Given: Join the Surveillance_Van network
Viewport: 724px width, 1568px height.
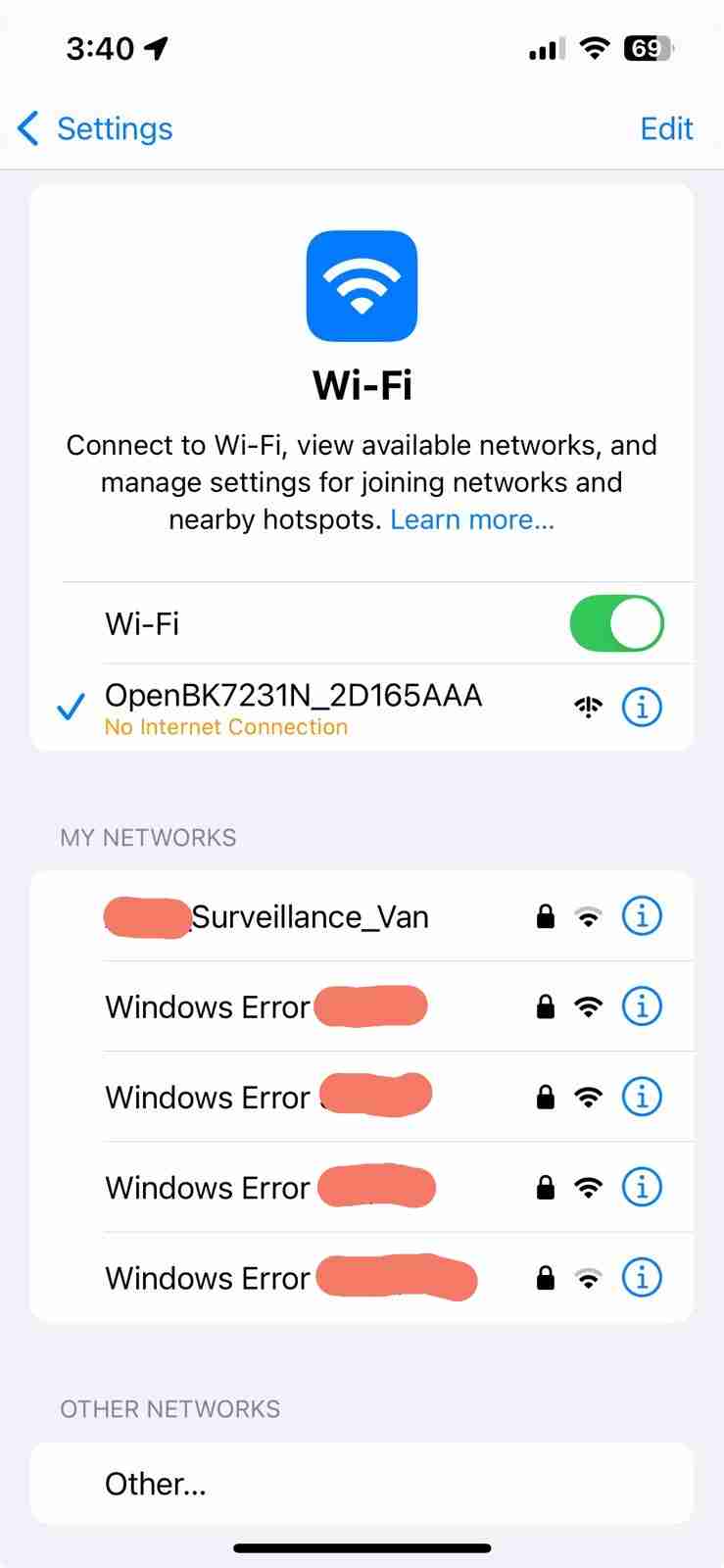Looking at the screenshot, I should coord(310,917).
